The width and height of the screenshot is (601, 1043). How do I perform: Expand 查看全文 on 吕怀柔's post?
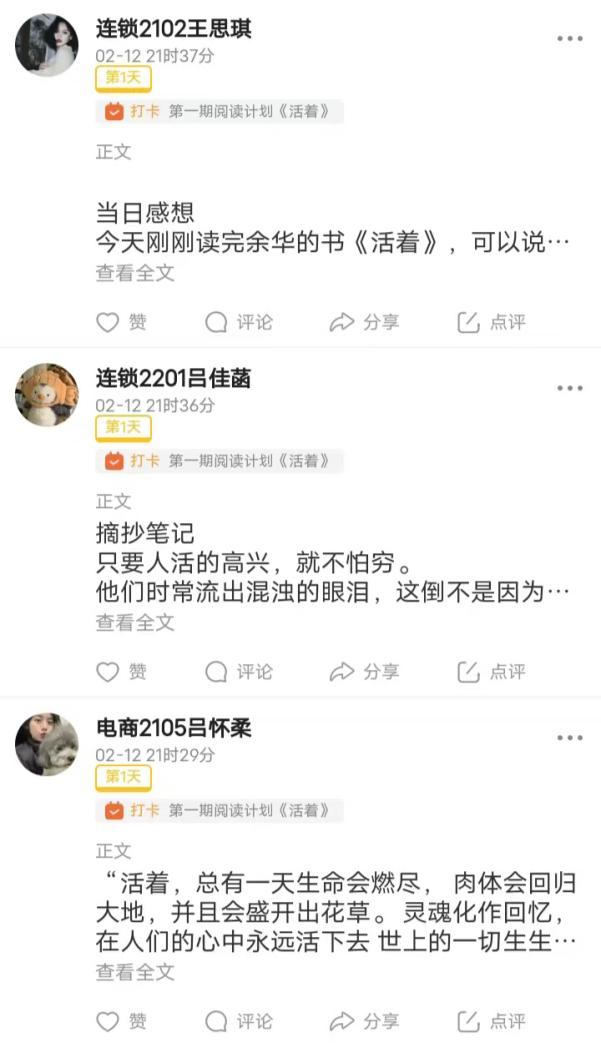point(135,971)
